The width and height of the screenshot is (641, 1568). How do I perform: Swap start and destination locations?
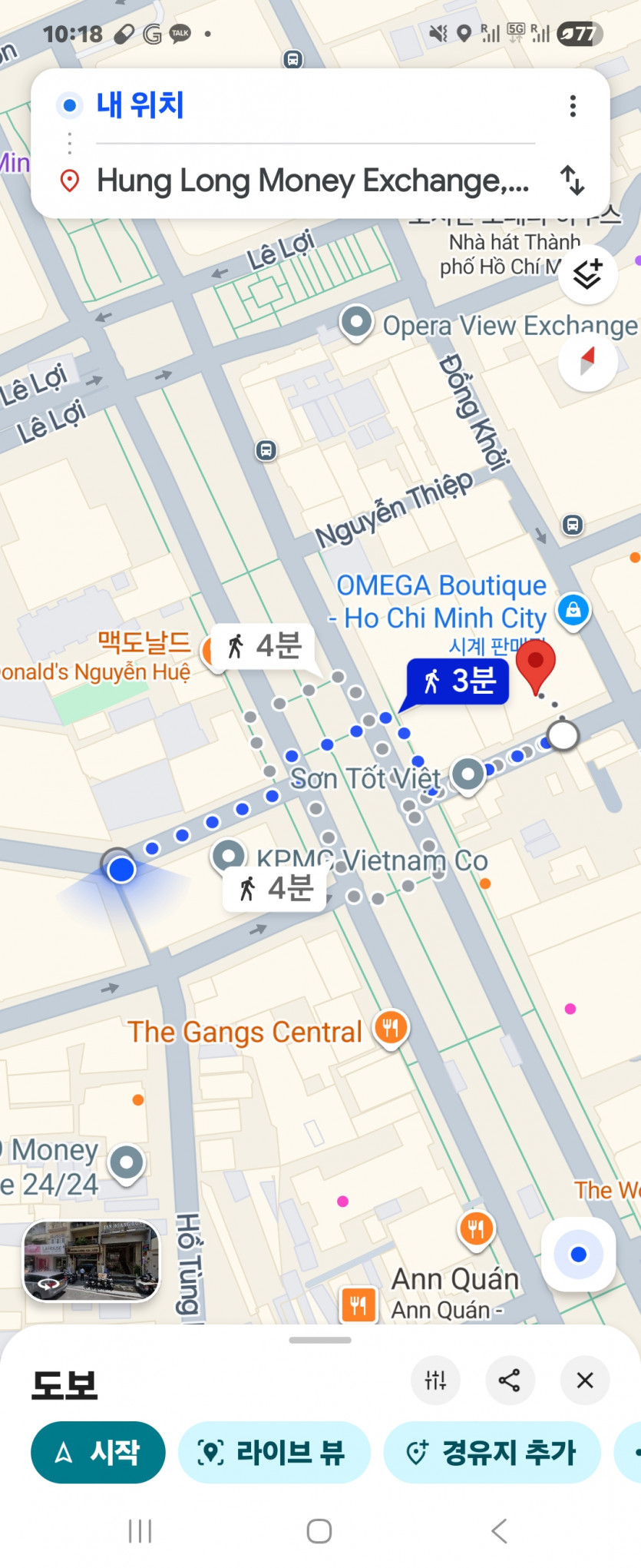pyautogui.click(x=573, y=181)
